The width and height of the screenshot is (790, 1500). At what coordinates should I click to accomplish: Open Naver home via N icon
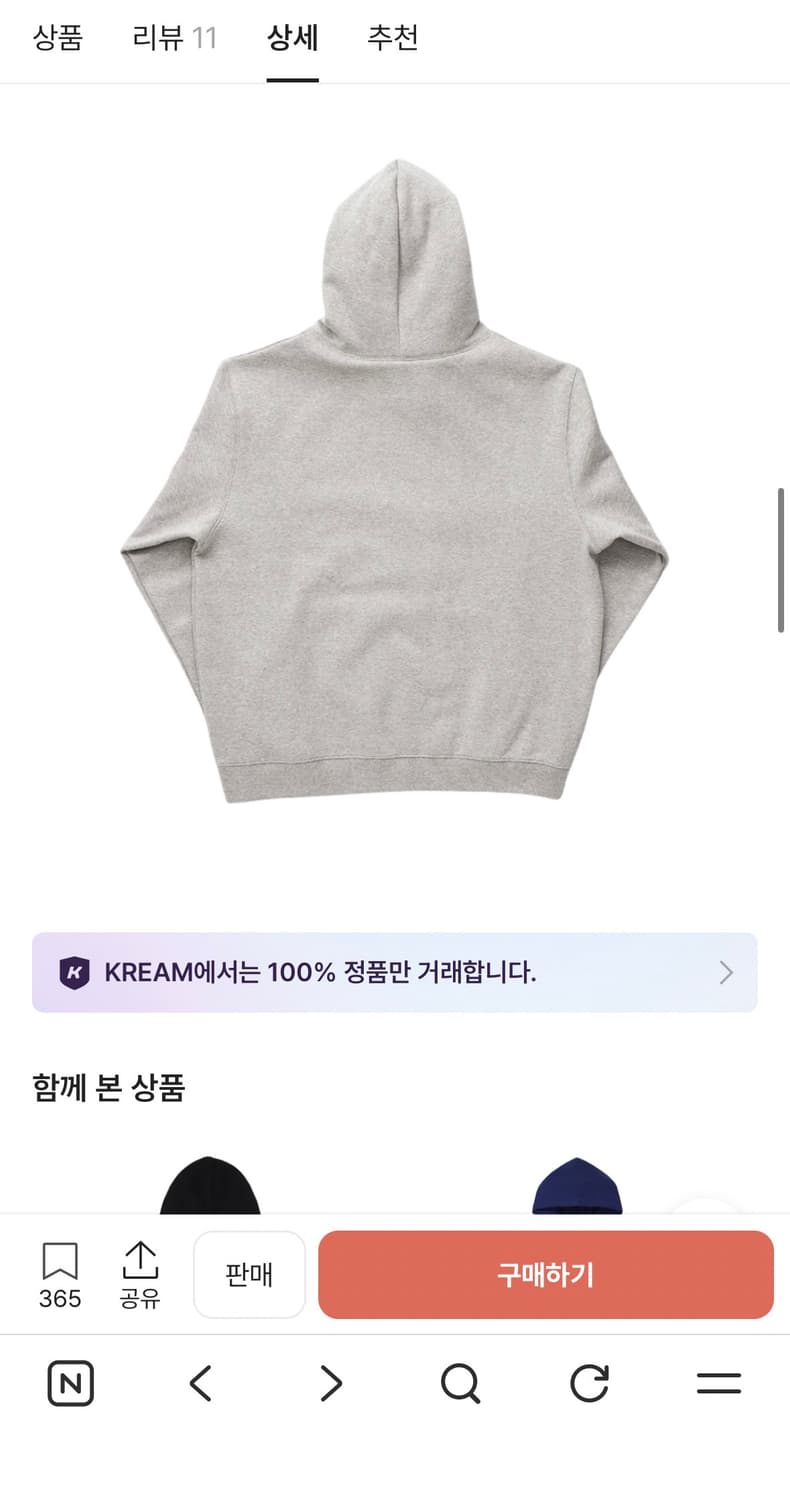(x=70, y=1383)
